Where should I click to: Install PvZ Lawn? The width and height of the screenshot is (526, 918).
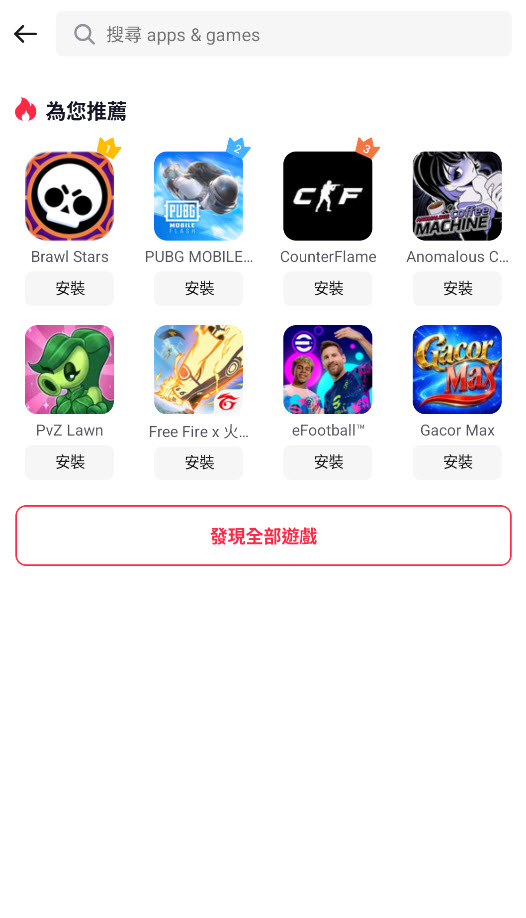click(x=70, y=462)
